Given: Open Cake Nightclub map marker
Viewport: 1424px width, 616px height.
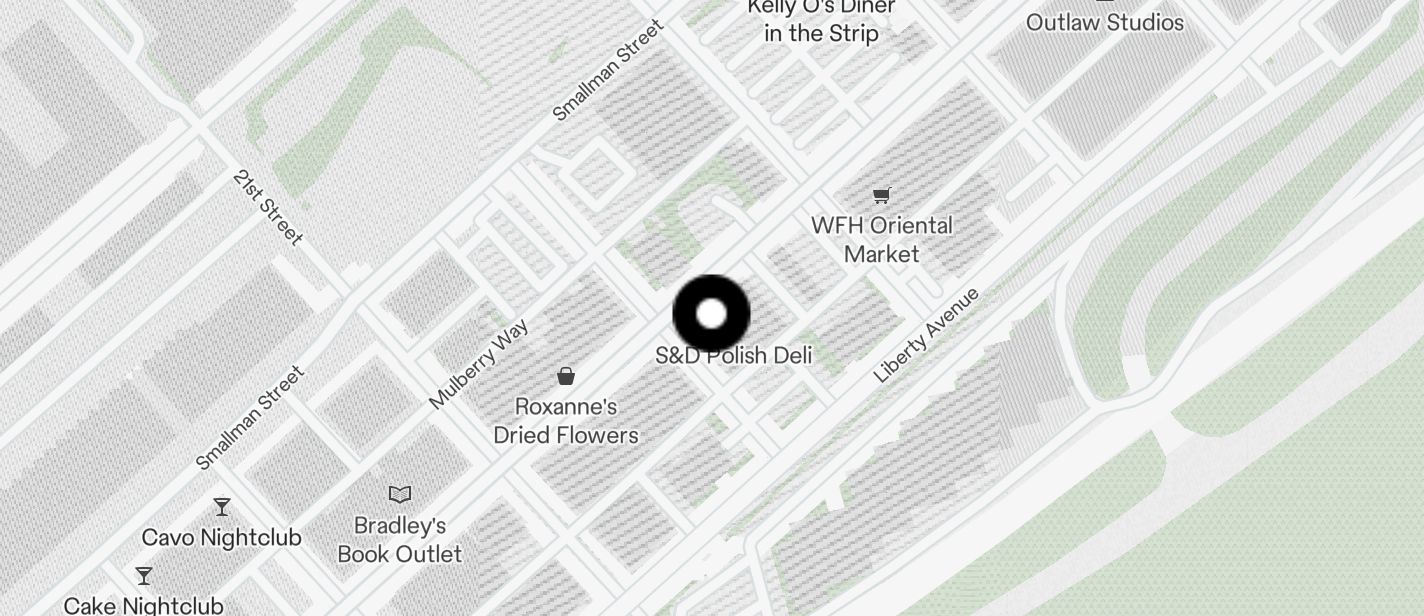Looking at the screenshot, I should [144, 577].
